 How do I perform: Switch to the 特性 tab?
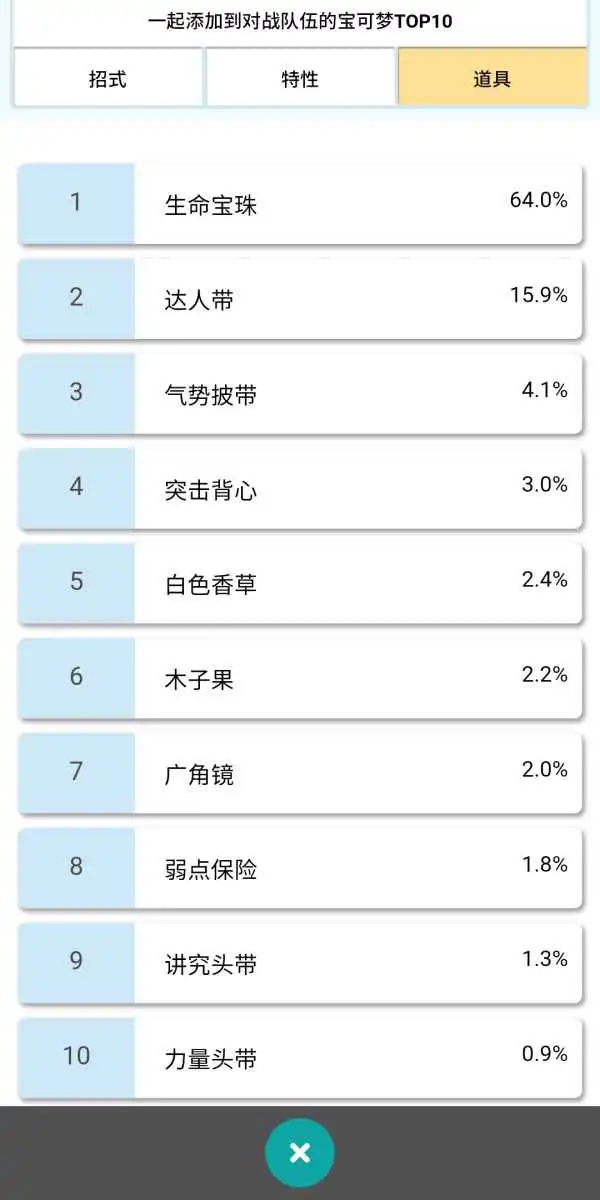coord(300,78)
